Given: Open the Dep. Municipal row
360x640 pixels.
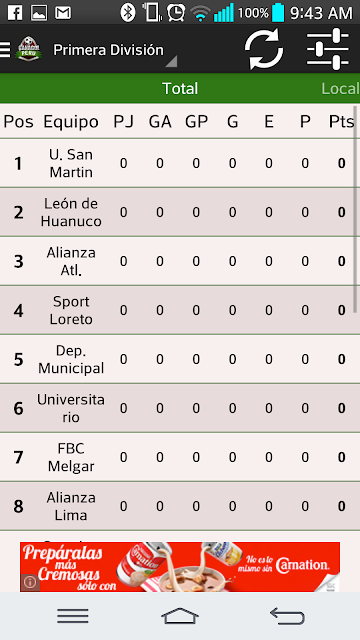Looking at the screenshot, I should [180, 359].
